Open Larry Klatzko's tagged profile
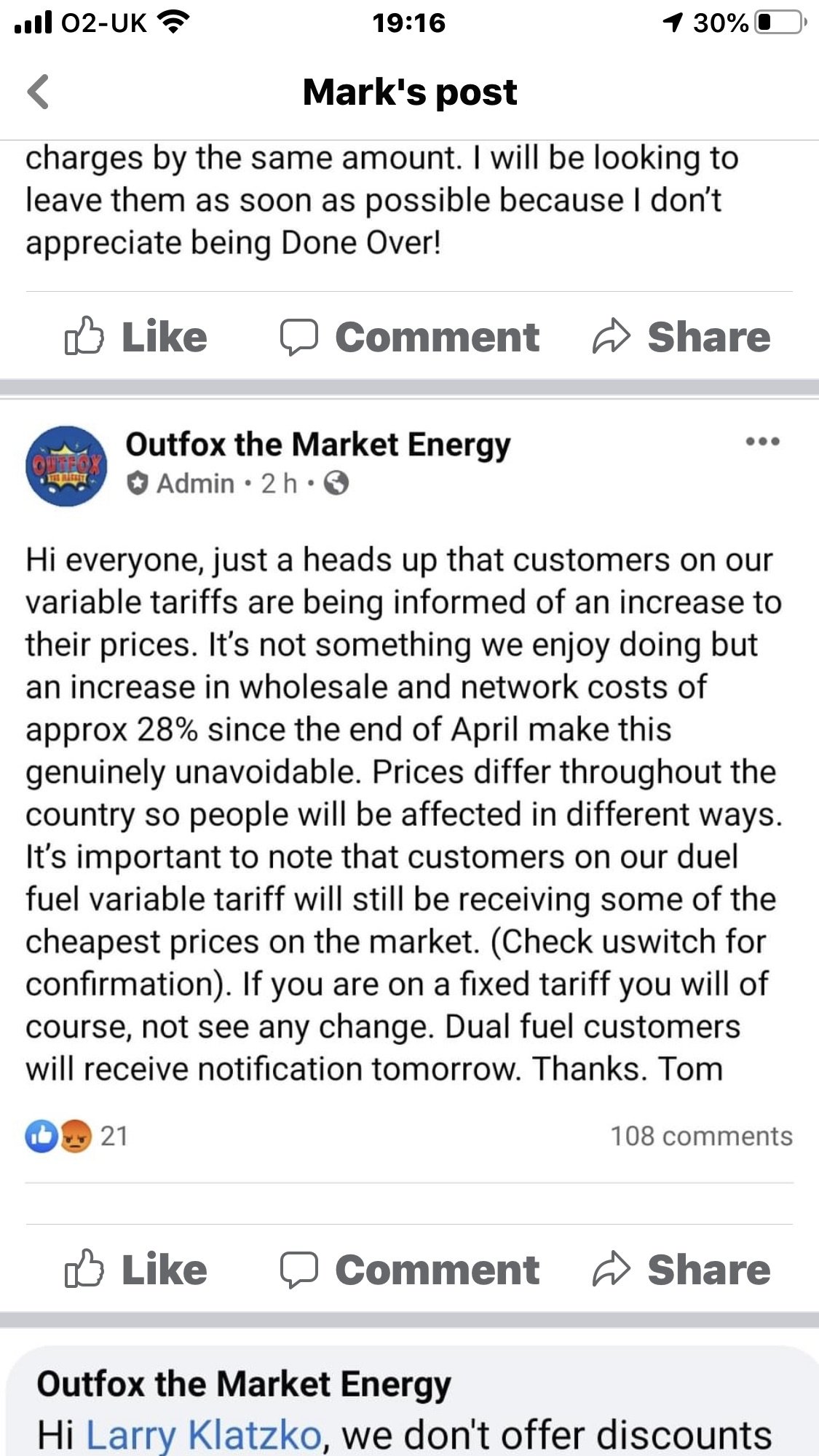This screenshot has width=819, height=1456. 203,1435
